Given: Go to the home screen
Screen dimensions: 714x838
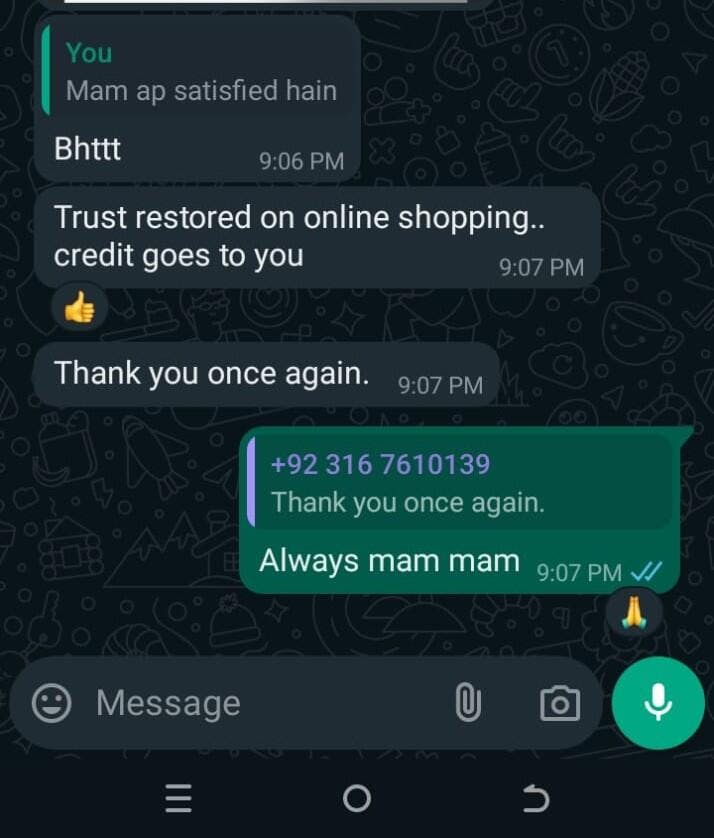Looking at the screenshot, I should click(x=356, y=798).
